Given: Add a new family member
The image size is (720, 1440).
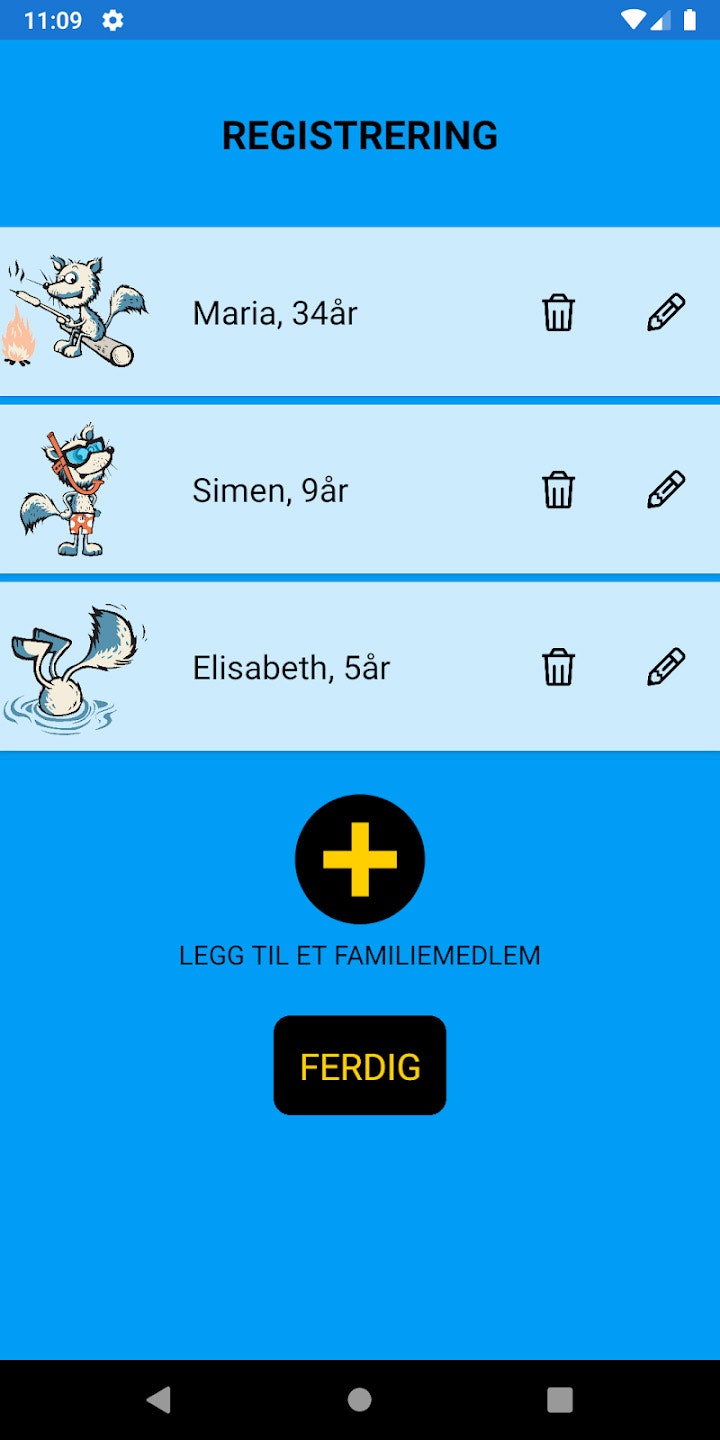Looking at the screenshot, I should (360, 859).
